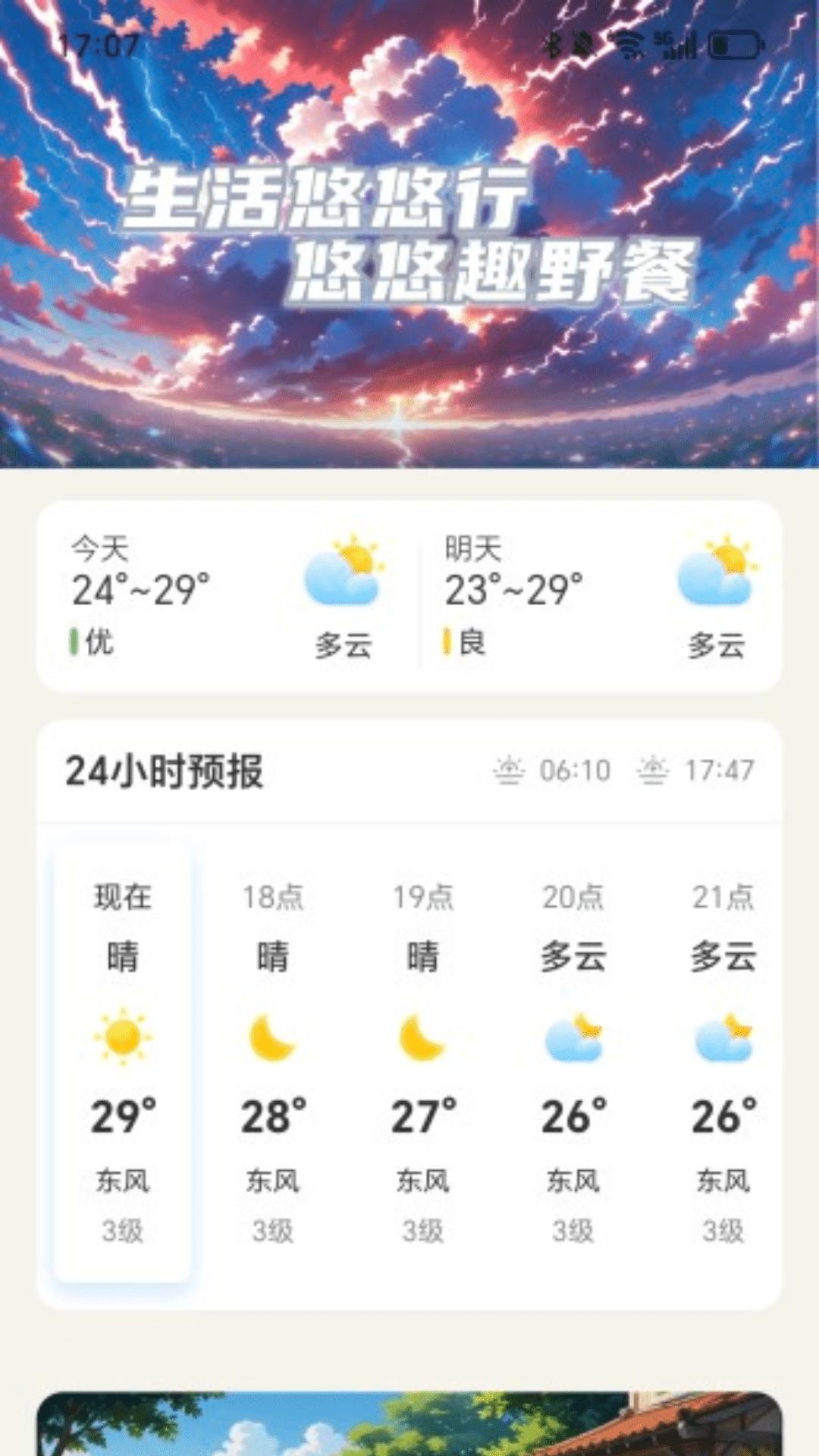Choose the 20点 hourly forecast
This screenshot has width=819, height=1456.
[x=573, y=1062]
